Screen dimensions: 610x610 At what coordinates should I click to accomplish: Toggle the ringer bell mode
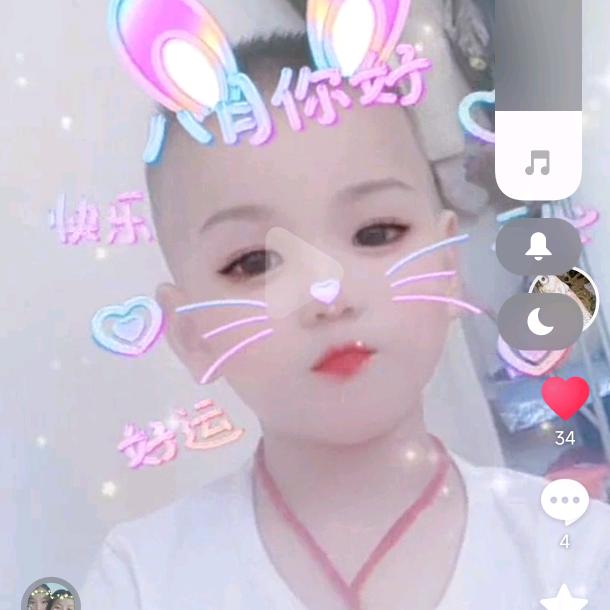pyautogui.click(x=538, y=247)
